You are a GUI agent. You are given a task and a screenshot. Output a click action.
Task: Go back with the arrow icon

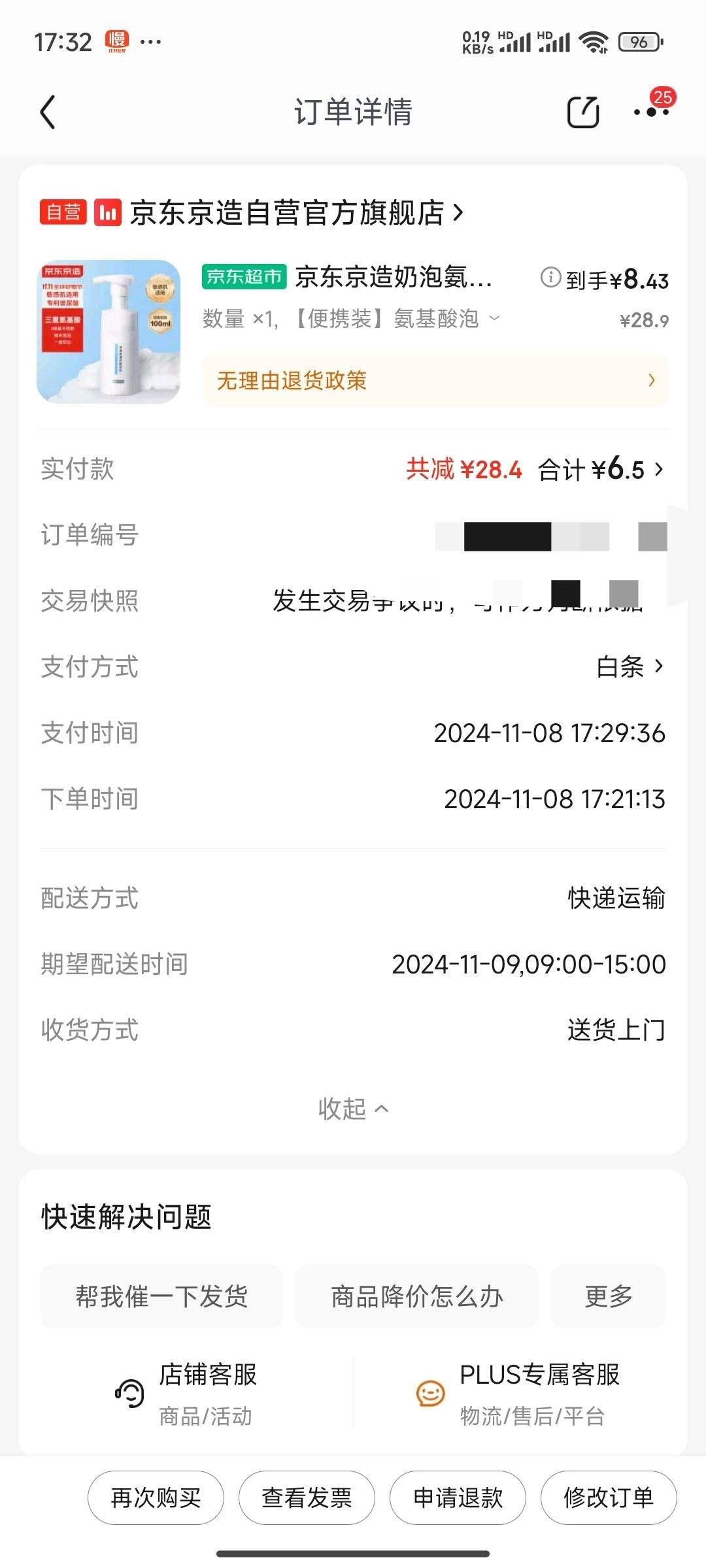click(48, 112)
